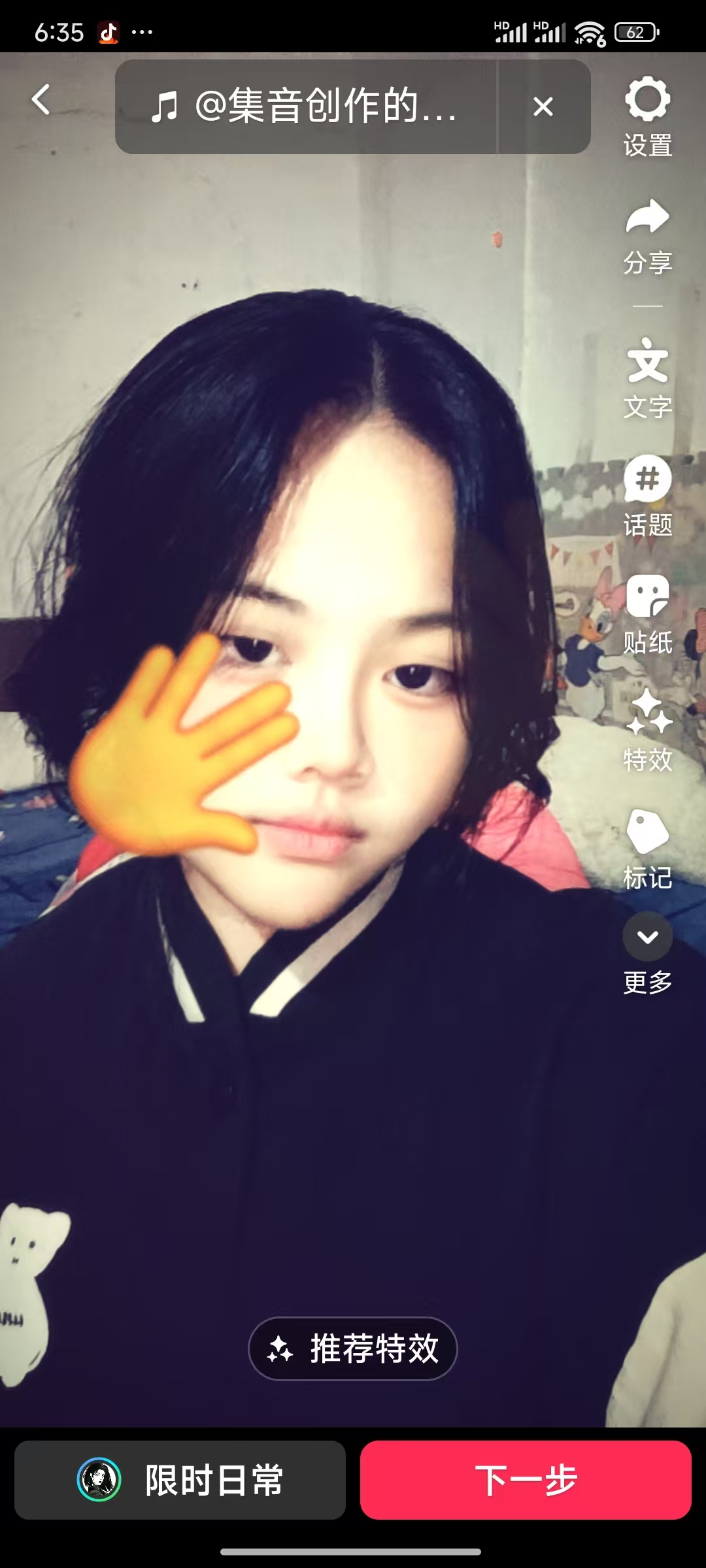706x1568 pixels.
Task: Tap 推荐特效 recommended effects
Action: (x=353, y=1348)
